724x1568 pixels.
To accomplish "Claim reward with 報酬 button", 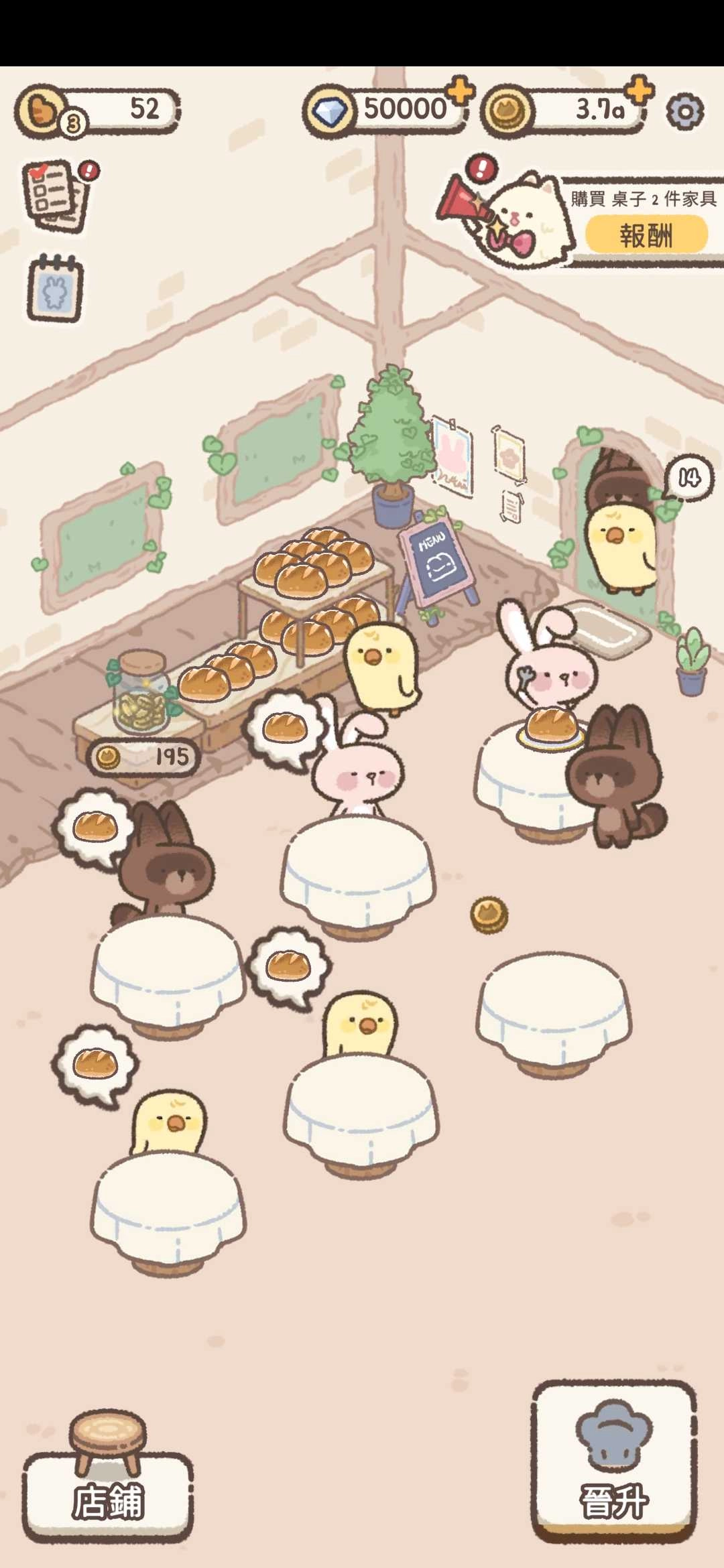I will click(x=646, y=235).
